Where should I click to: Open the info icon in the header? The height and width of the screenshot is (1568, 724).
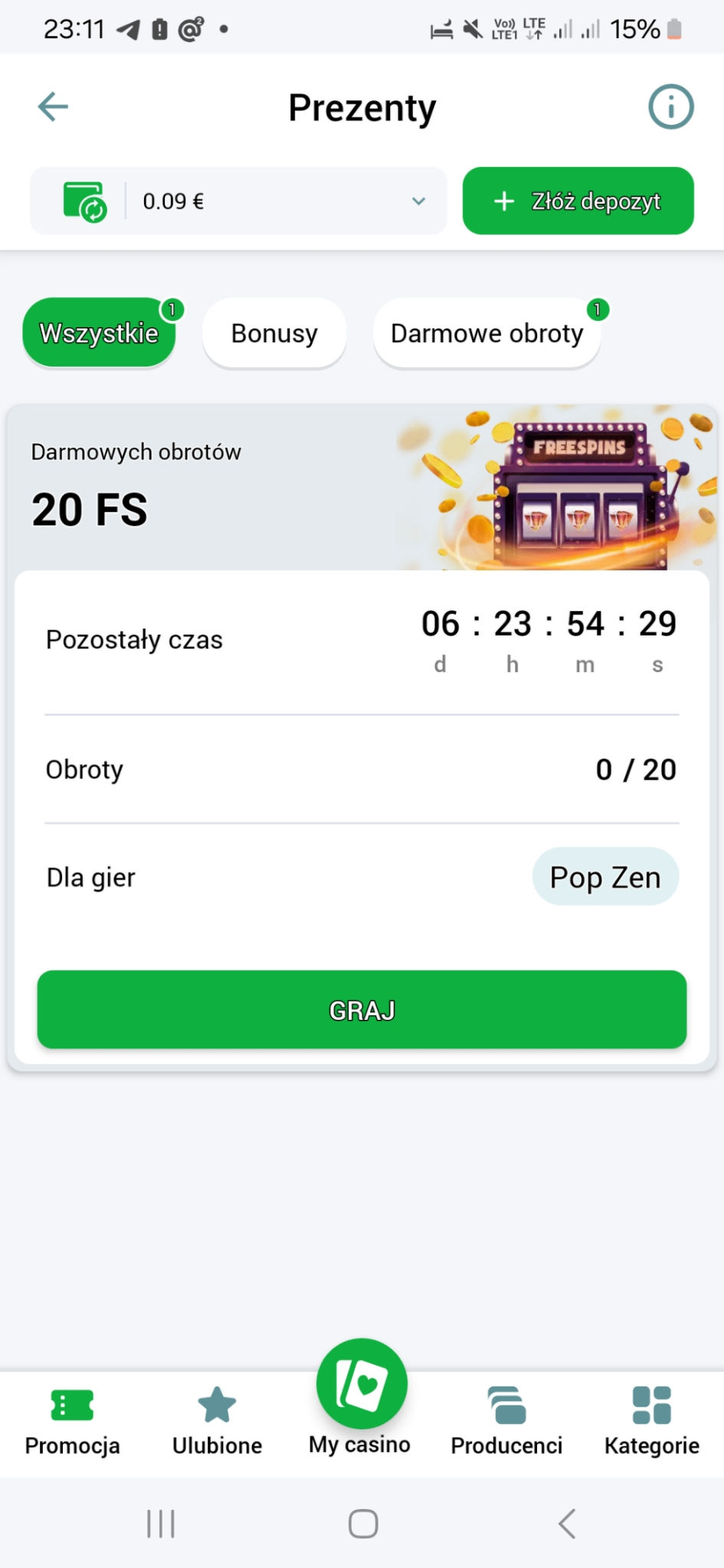(x=670, y=106)
